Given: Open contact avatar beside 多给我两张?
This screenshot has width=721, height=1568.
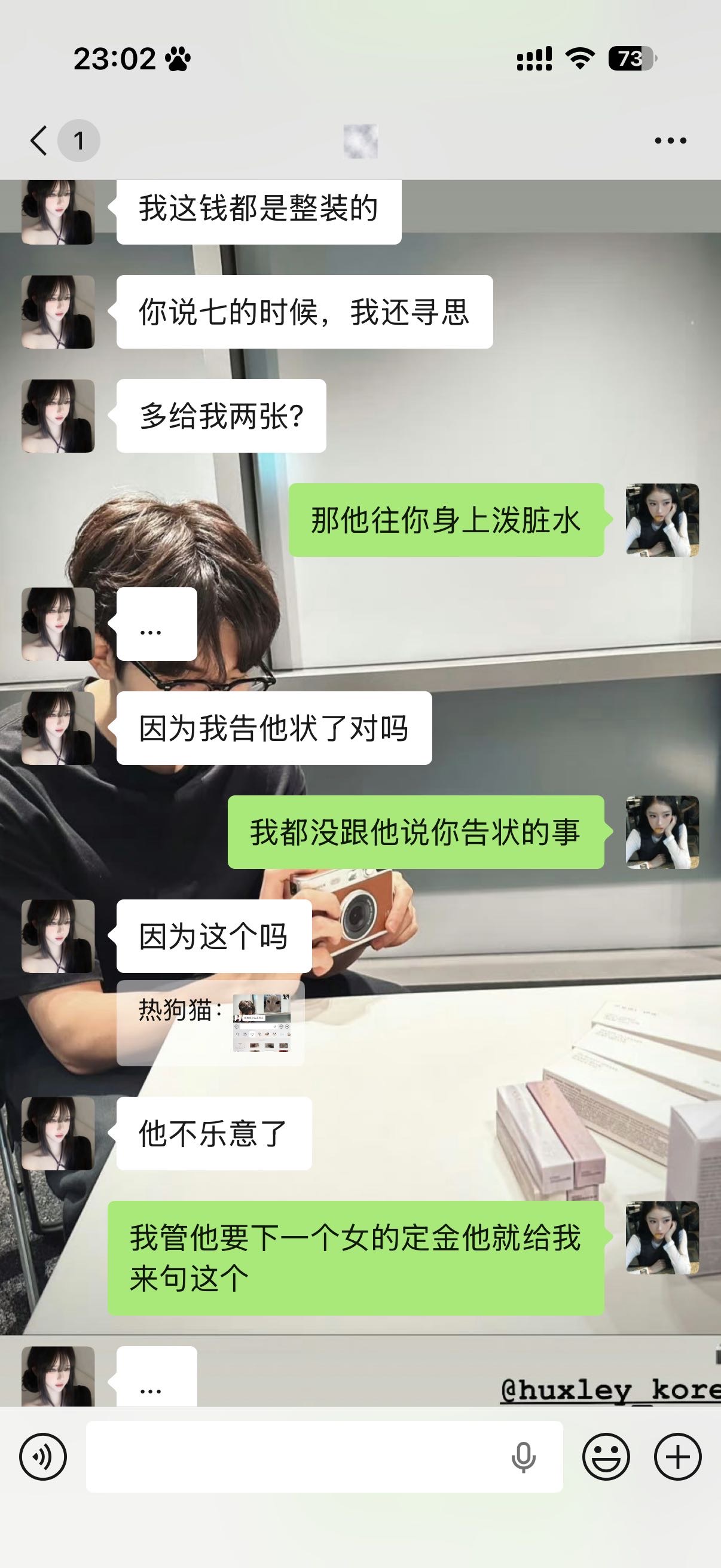Looking at the screenshot, I should pyautogui.click(x=58, y=416).
